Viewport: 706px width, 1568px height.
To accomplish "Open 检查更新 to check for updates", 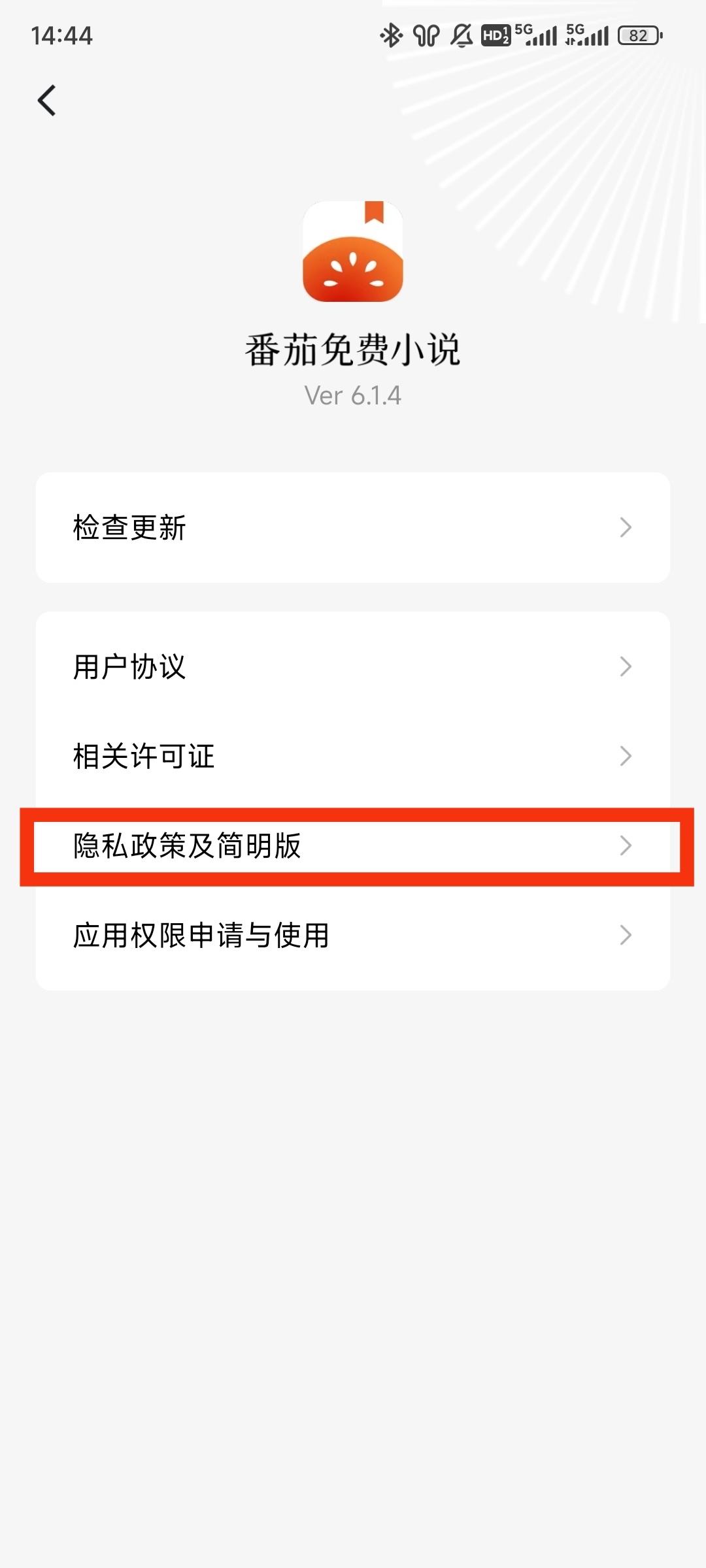I will [x=353, y=527].
